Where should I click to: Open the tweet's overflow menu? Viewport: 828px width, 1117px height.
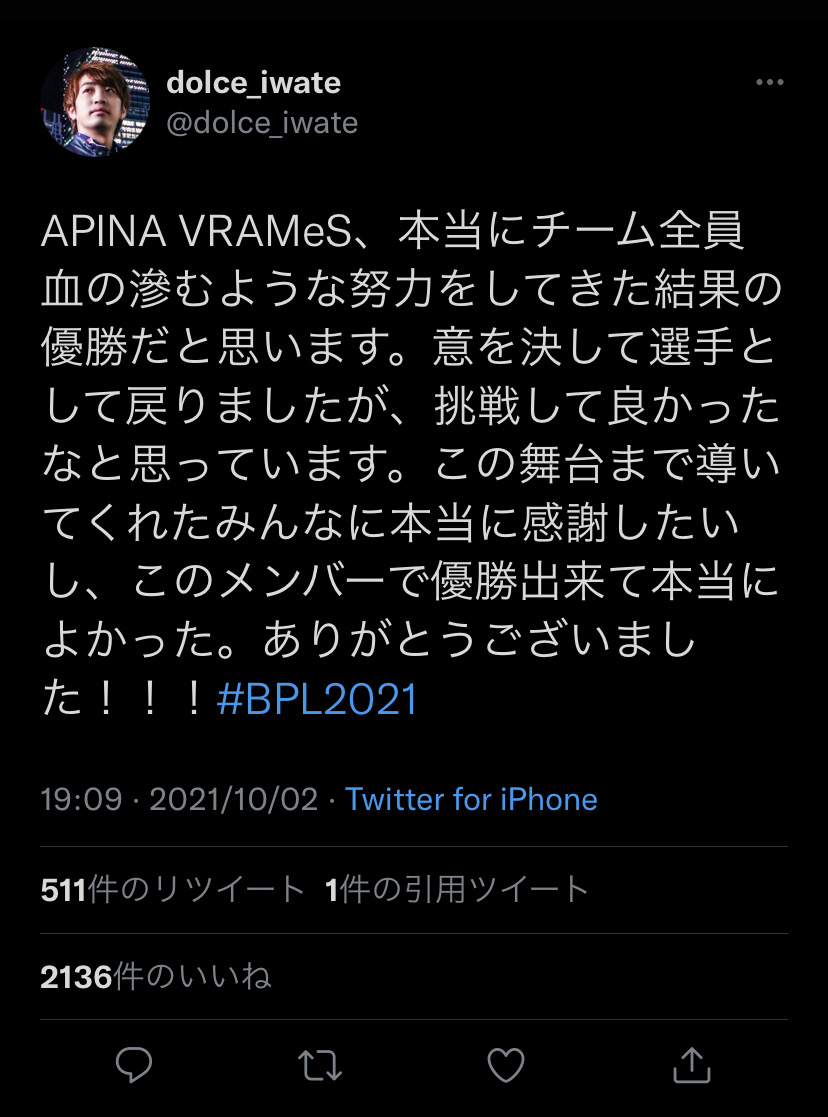coord(769,83)
